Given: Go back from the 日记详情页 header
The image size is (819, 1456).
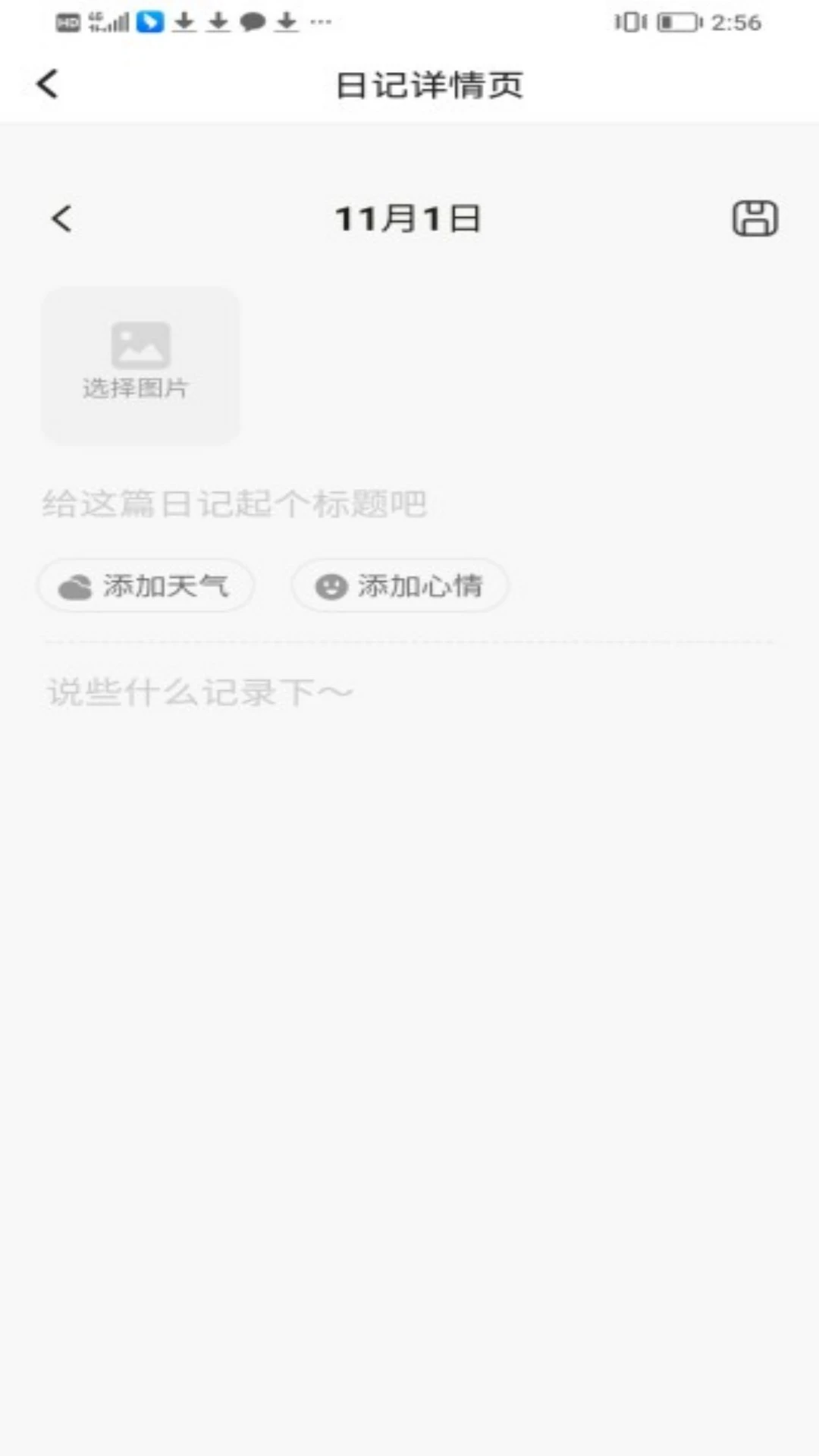Looking at the screenshot, I should pos(47,83).
